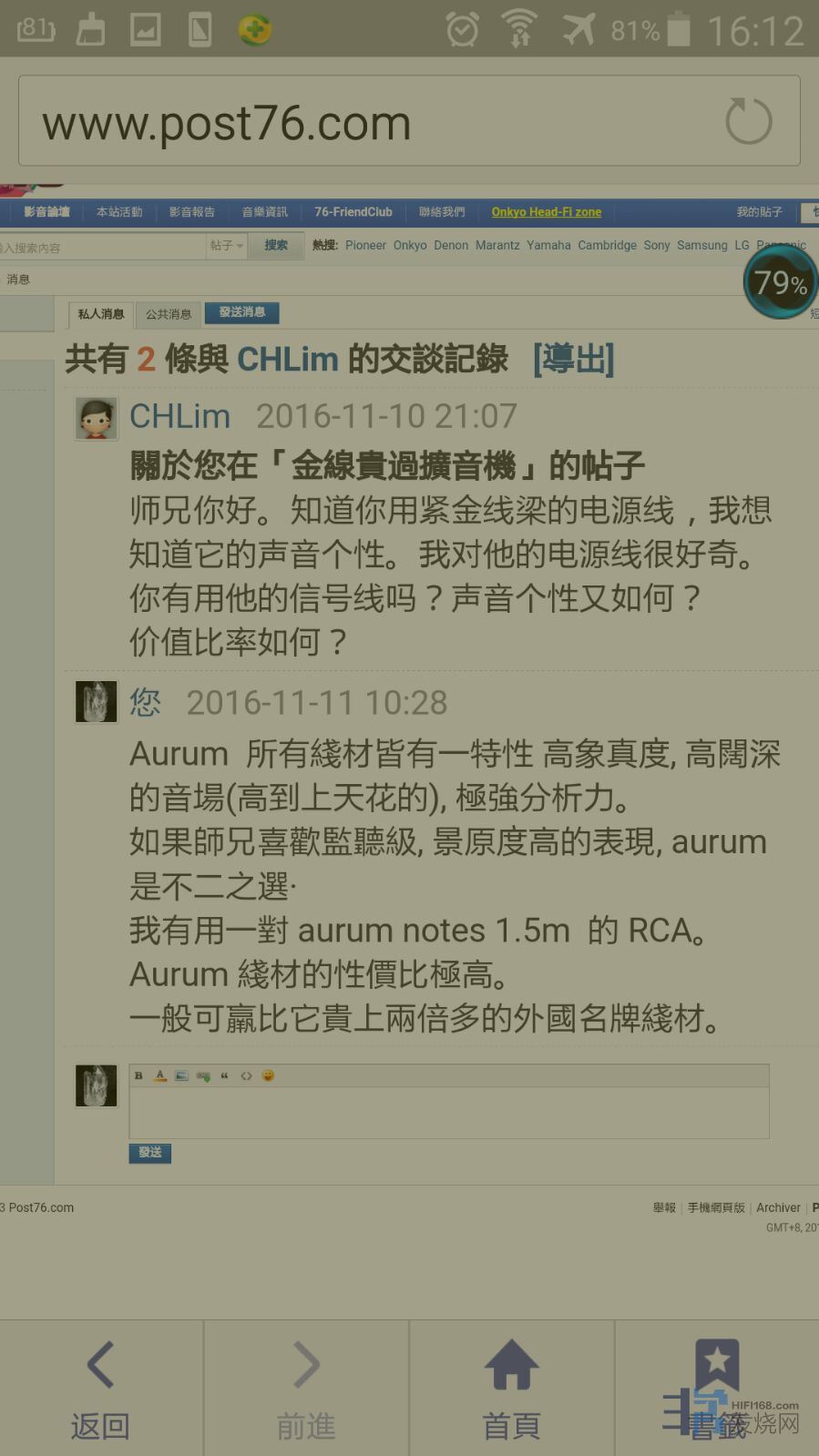Viewport: 819px width, 1456px height.
Task: Open the 本站活動 menu item
Action: pyautogui.click(x=119, y=212)
